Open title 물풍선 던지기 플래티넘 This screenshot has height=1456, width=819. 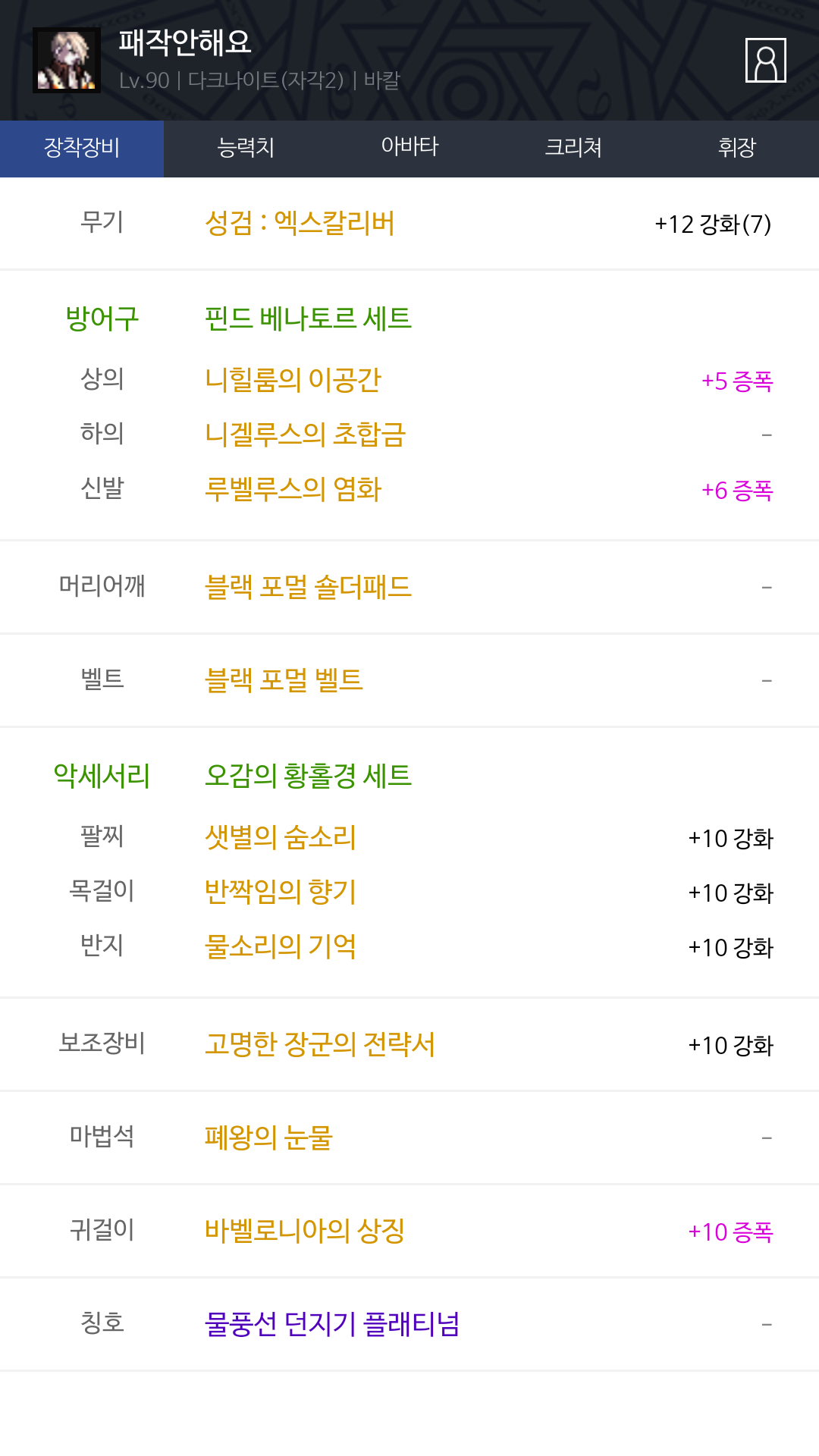[332, 1324]
